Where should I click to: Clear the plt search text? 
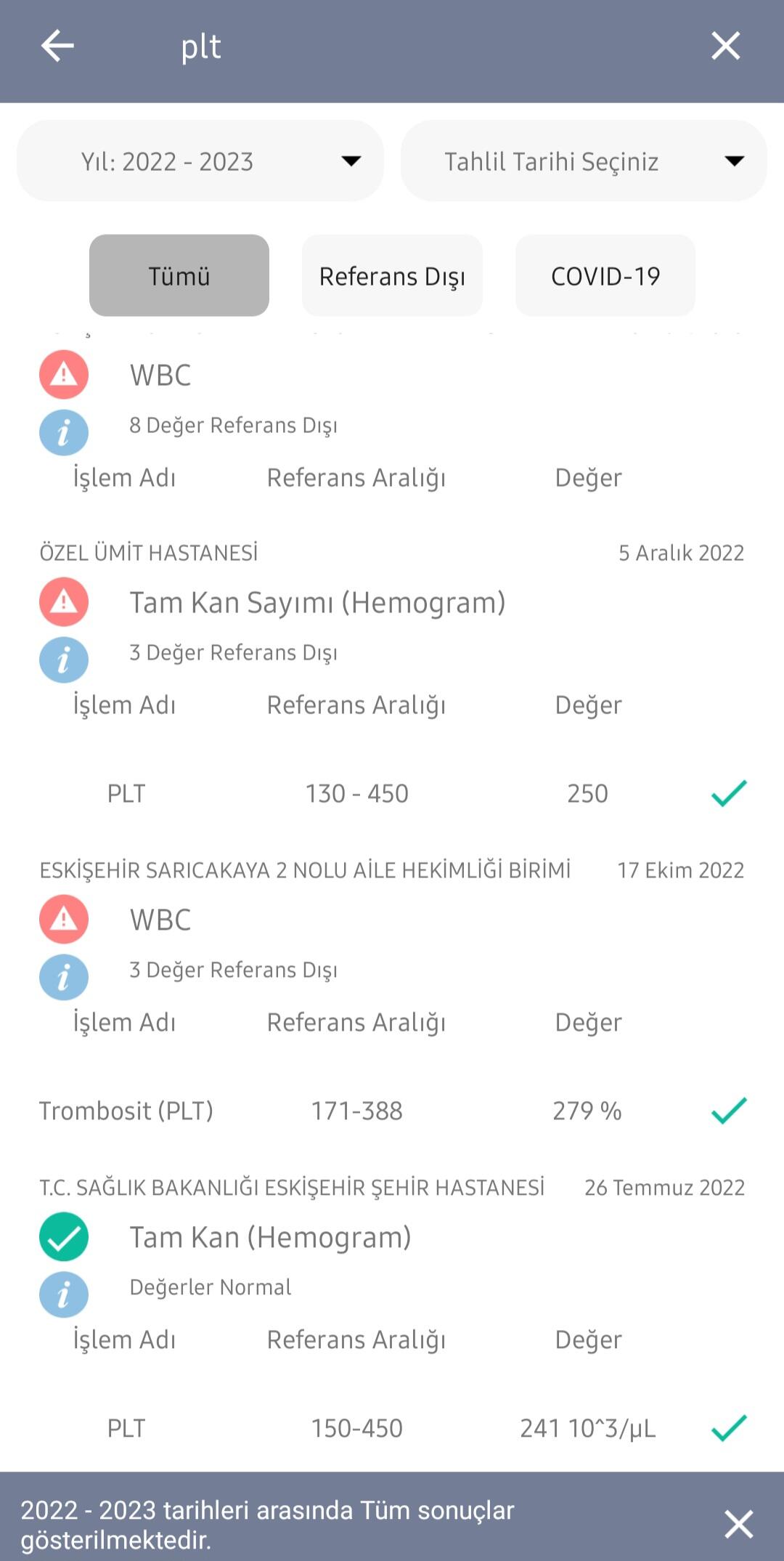[725, 46]
